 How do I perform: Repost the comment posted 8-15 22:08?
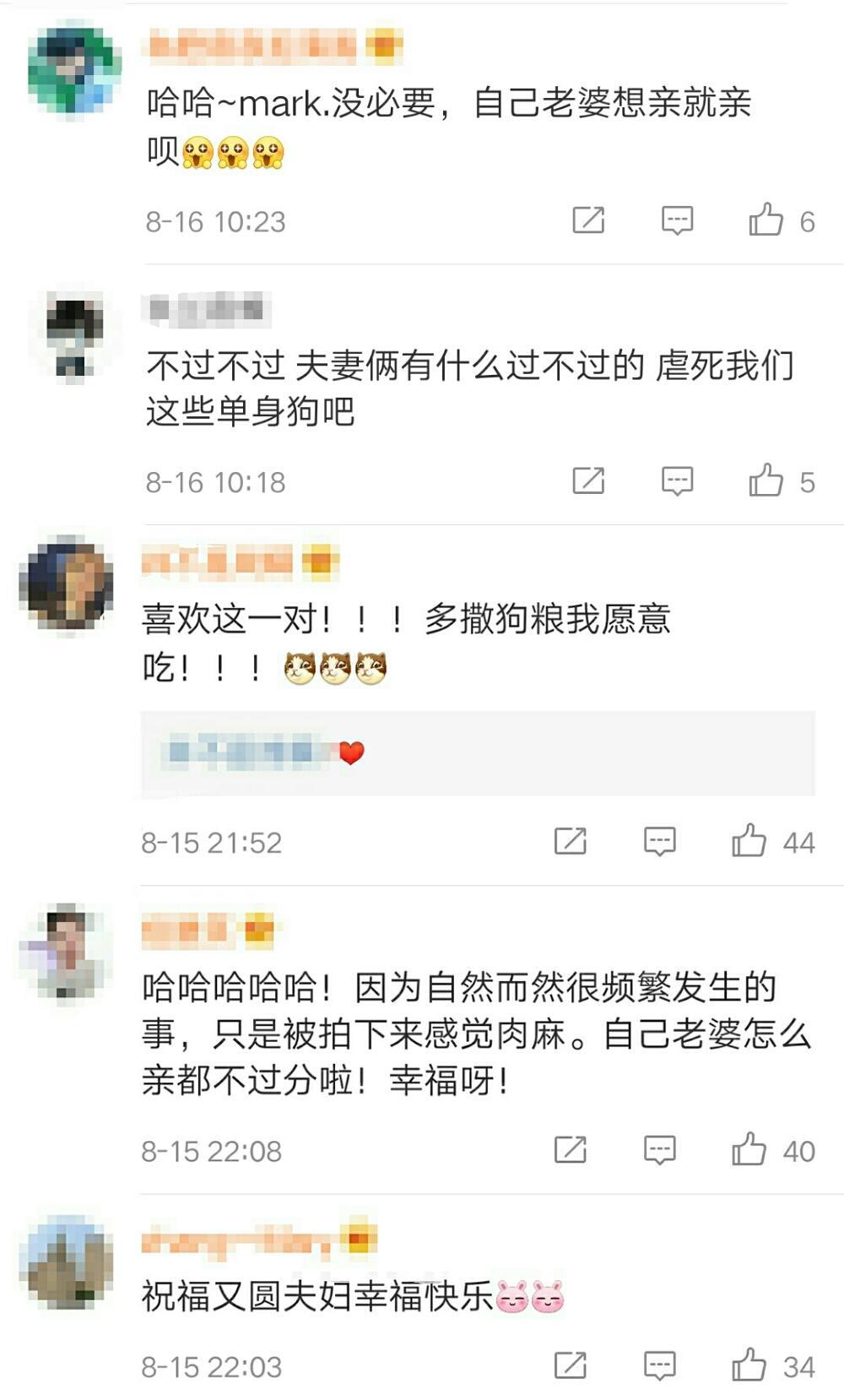(571, 1150)
